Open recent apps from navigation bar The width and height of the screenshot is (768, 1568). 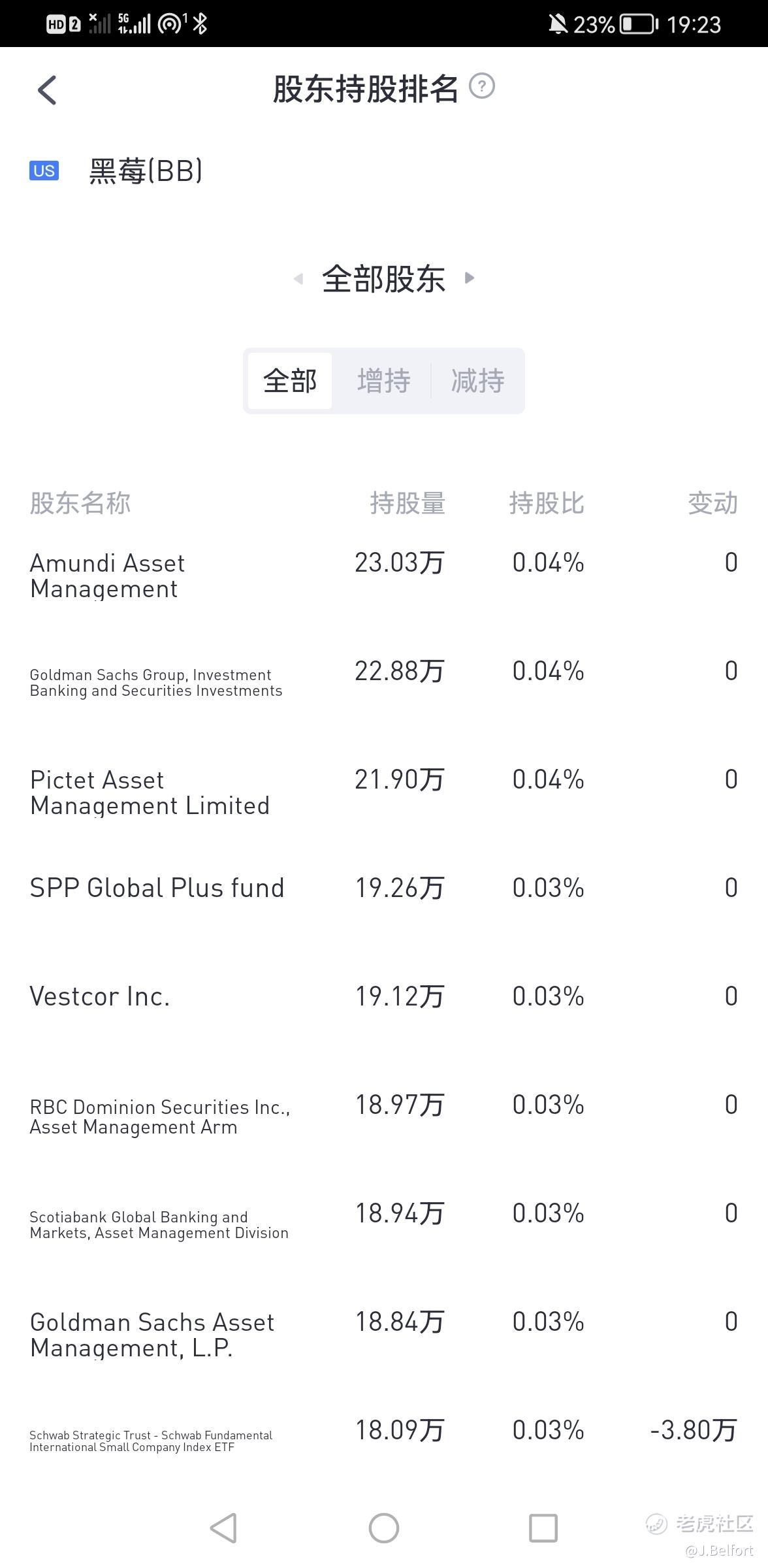pyautogui.click(x=543, y=1527)
